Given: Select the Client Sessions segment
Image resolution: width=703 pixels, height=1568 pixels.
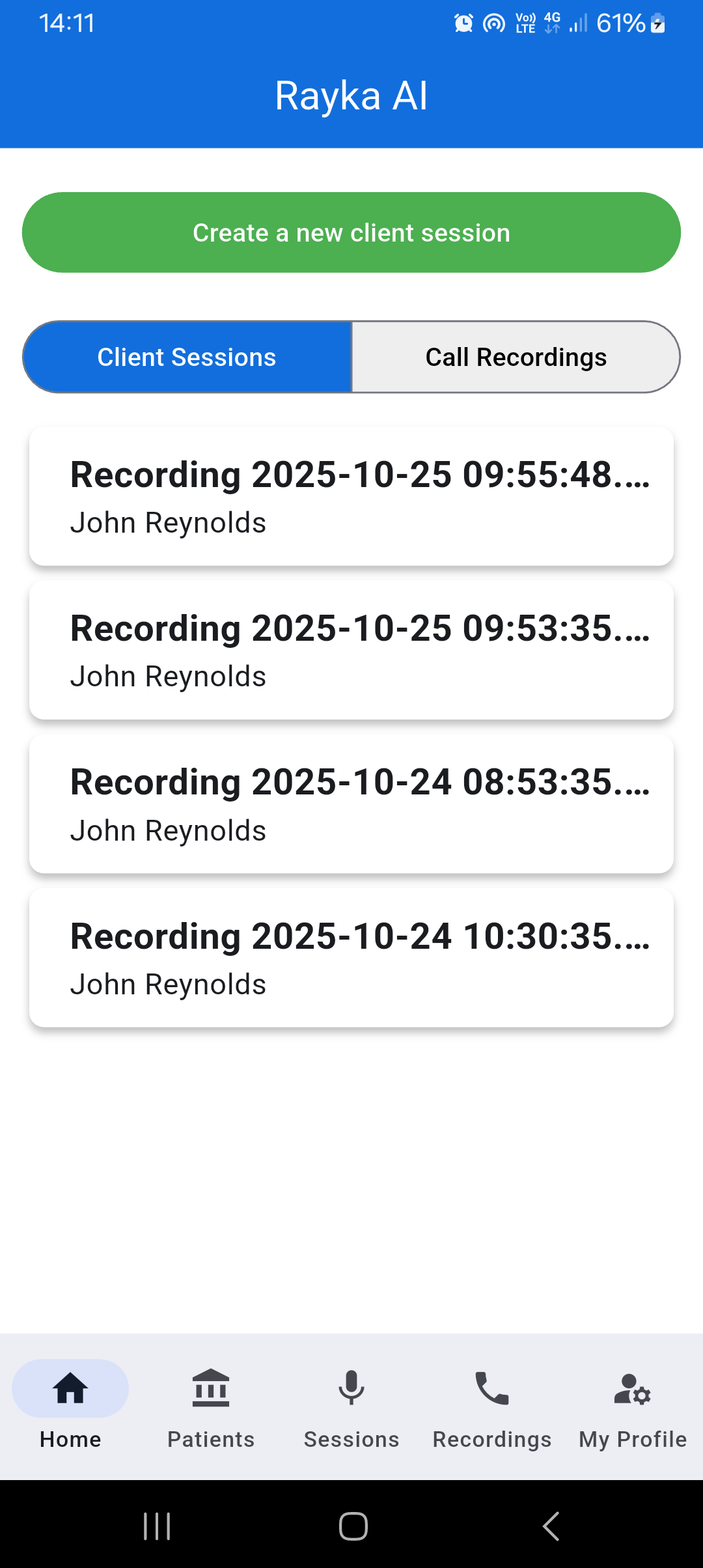Looking at the screenshot, I should coord(187,357).
